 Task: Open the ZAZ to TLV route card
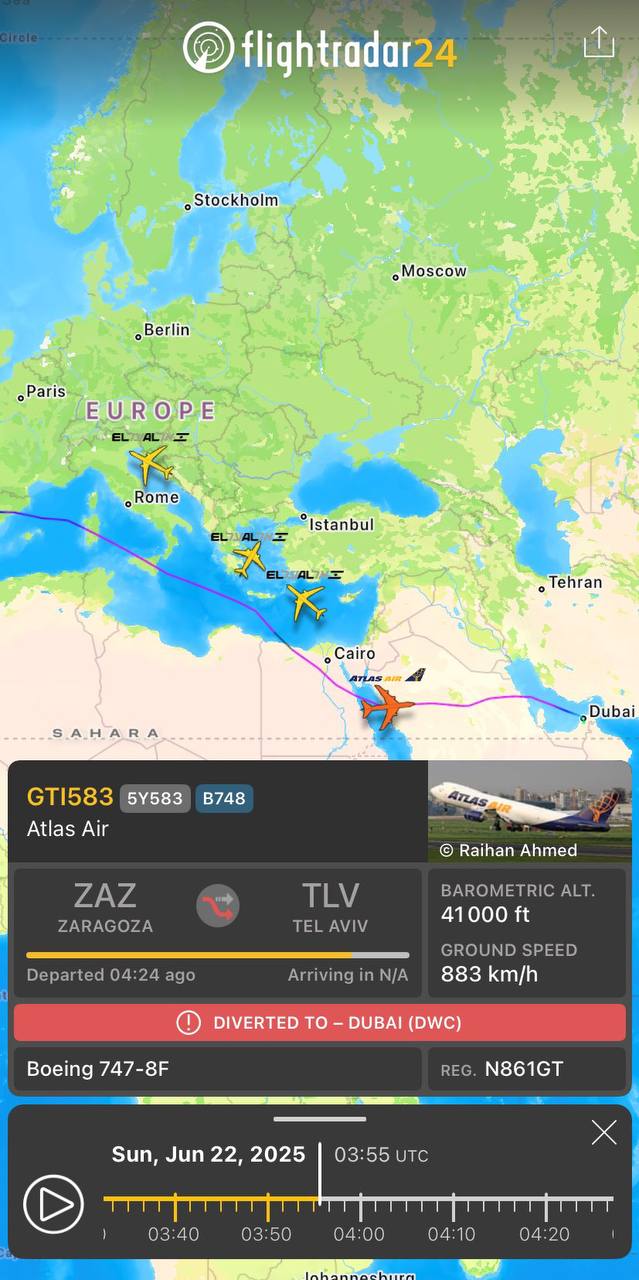[217, 932]
